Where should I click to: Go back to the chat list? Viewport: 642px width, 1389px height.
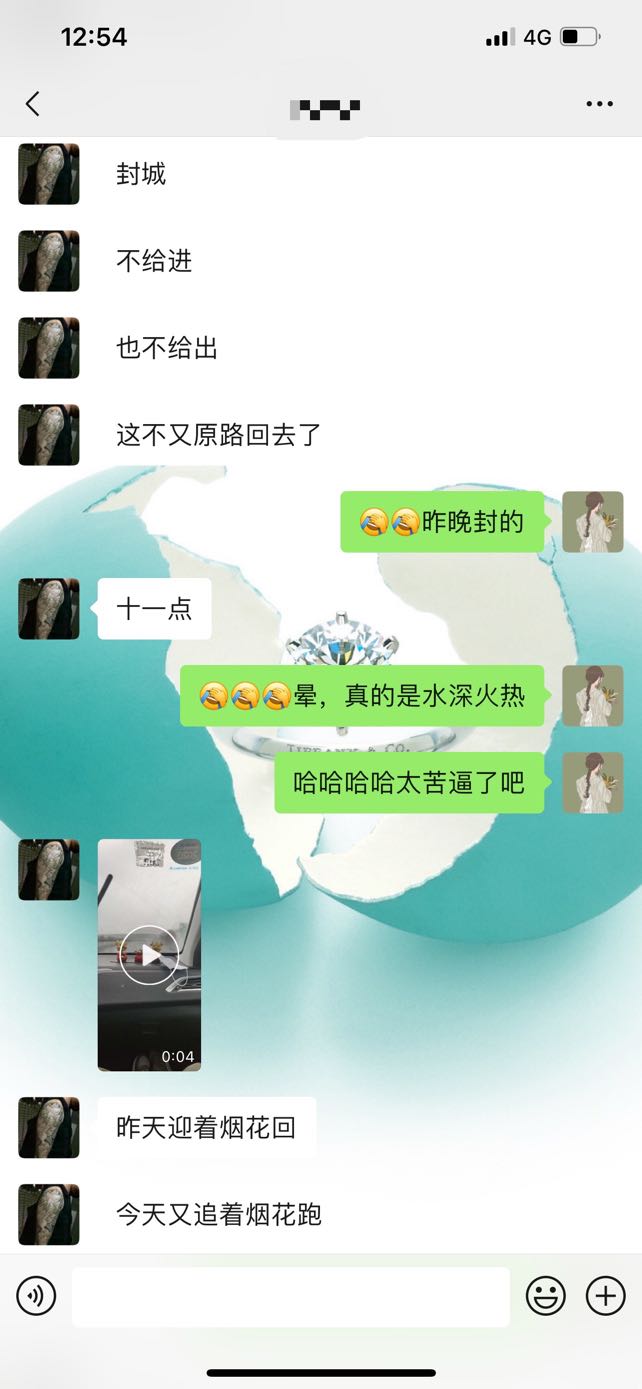32,104
